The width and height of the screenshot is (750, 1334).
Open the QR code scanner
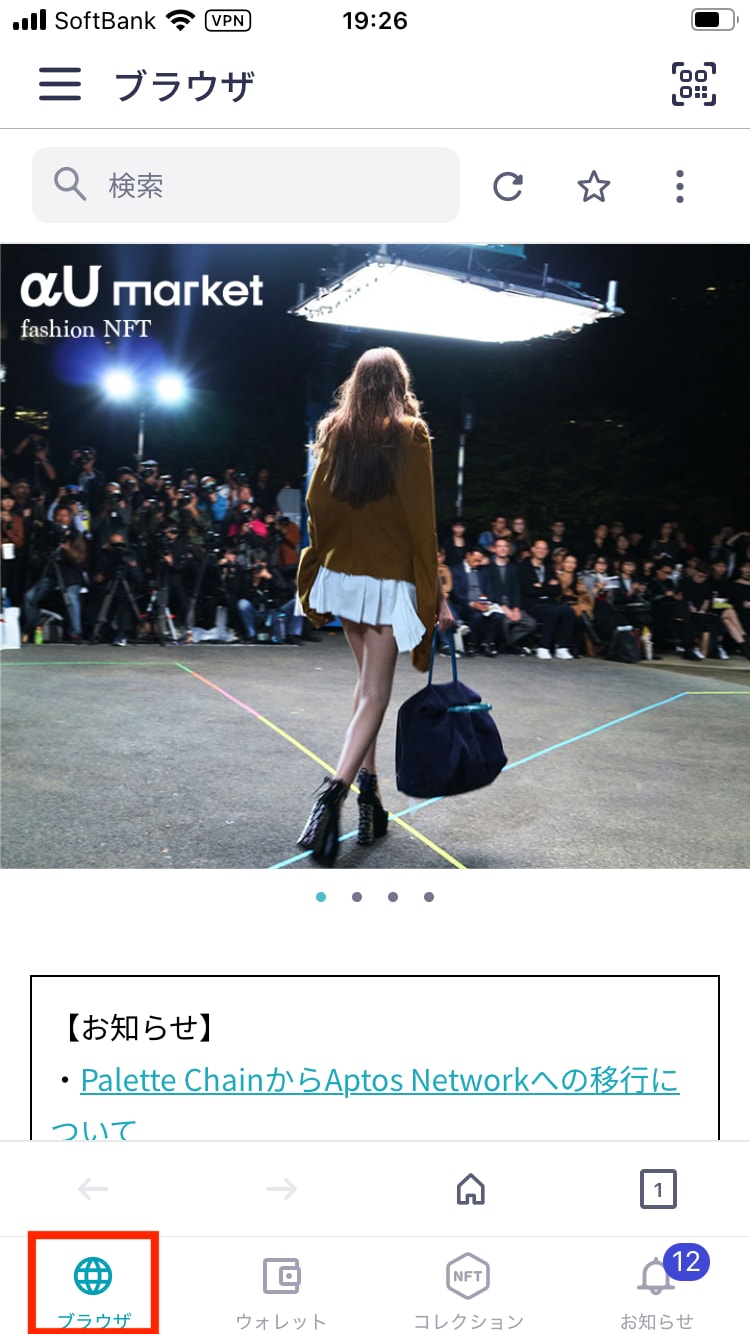click(x=693, y=84)
